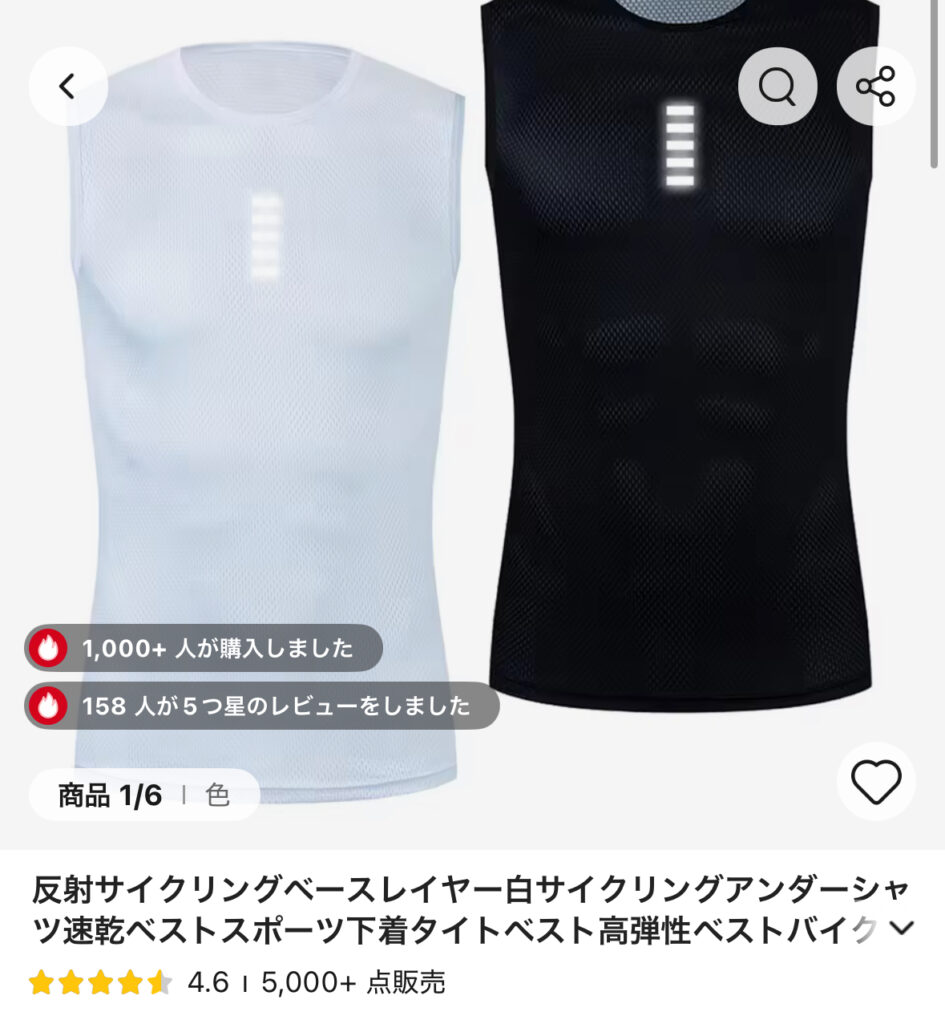Expand the full product title
The image size is (945, 1024).
pos(901,929)
